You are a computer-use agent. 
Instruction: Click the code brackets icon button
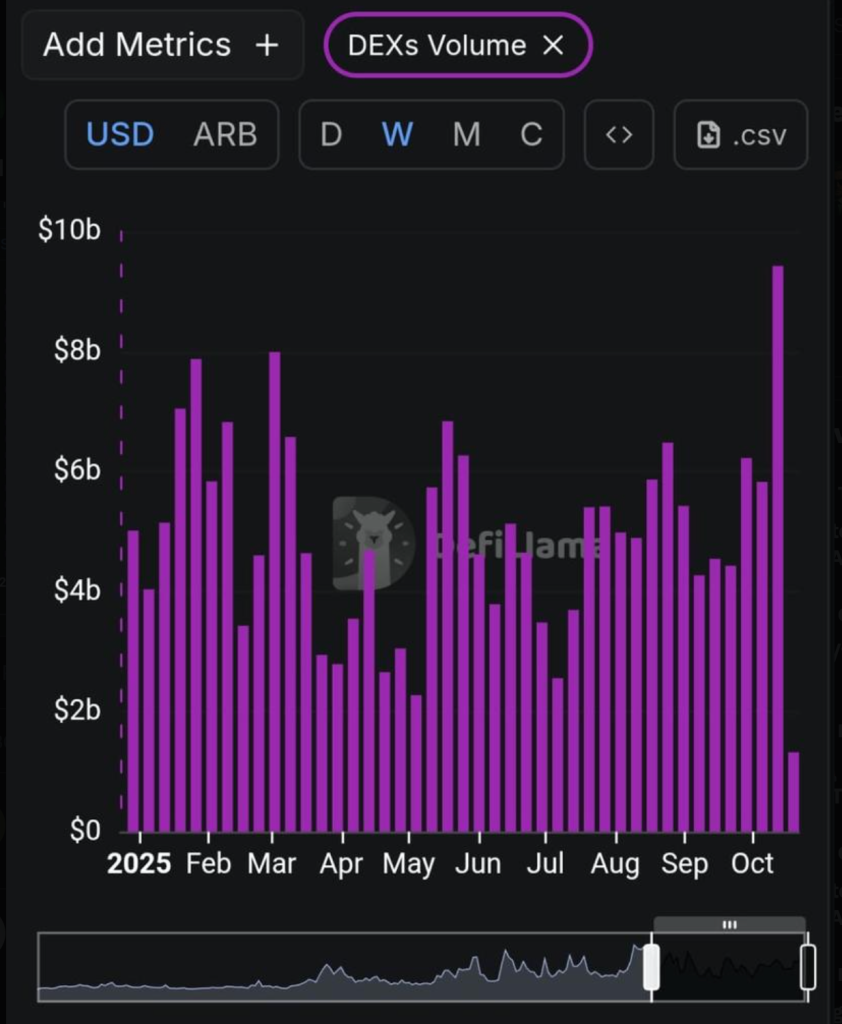pyautogui.click(x=618, y=134)
